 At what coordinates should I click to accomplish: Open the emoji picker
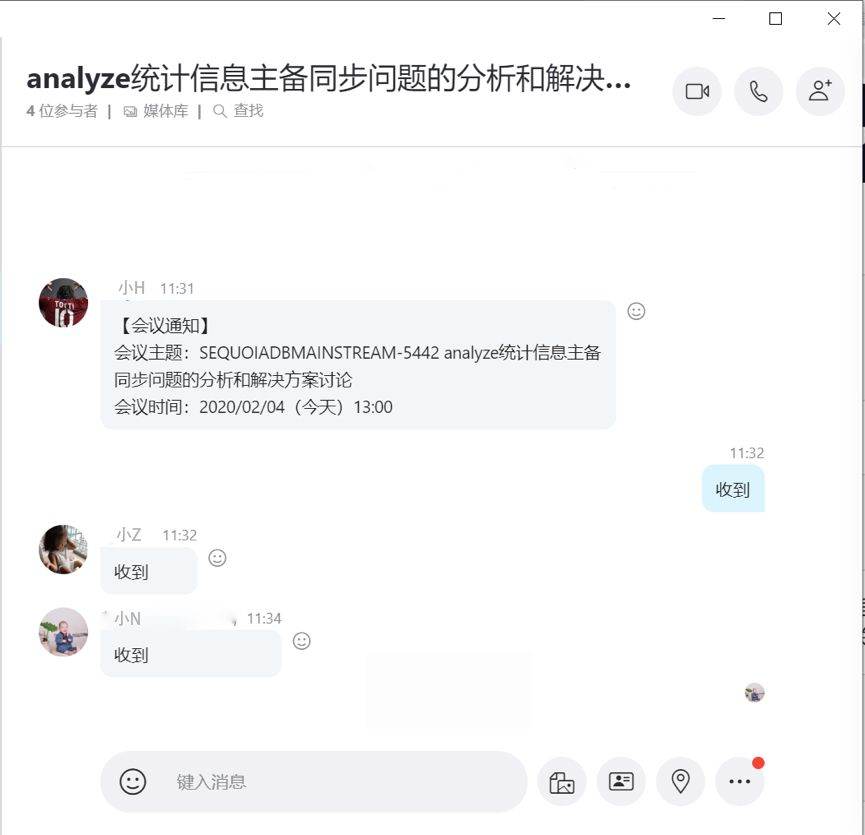point(133,782)
